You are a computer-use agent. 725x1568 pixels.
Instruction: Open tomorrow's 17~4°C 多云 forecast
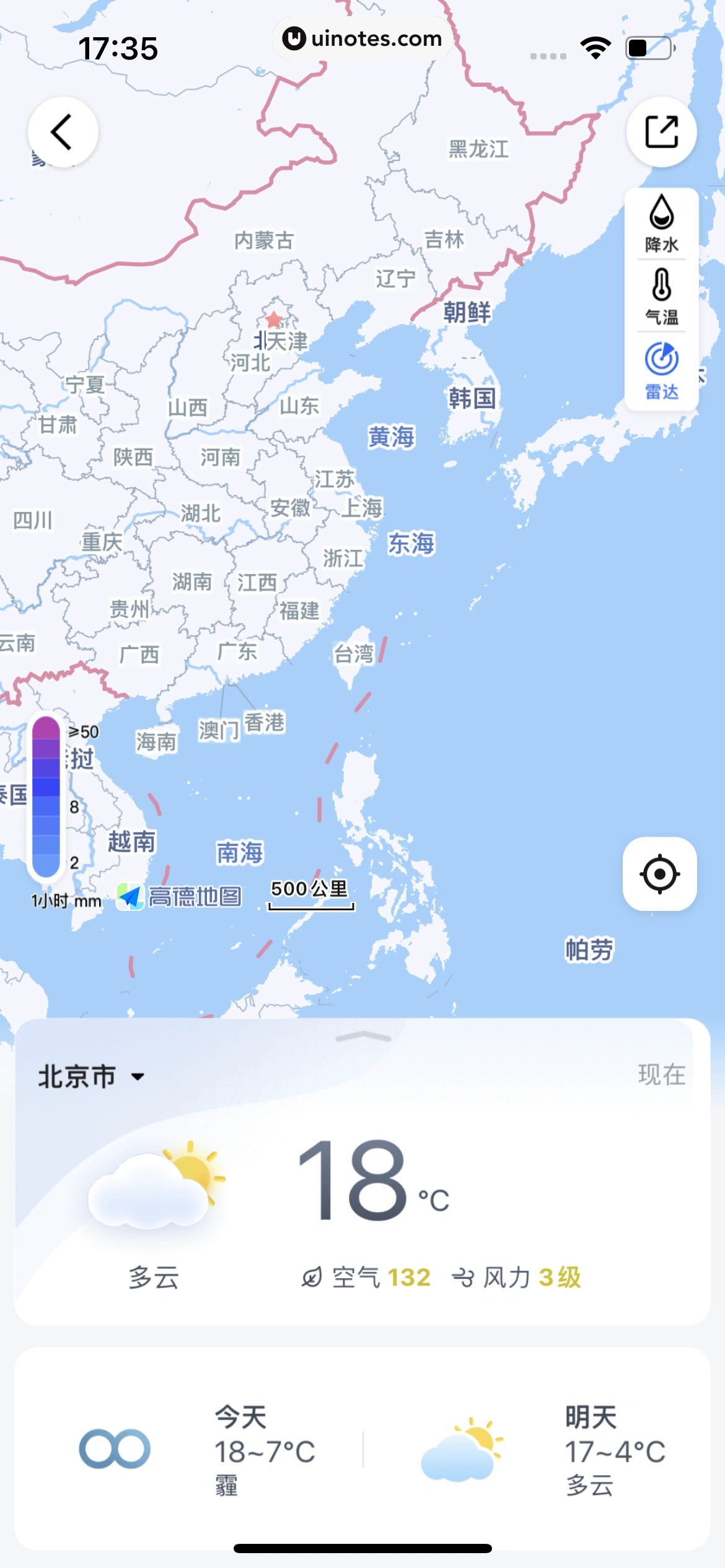(539, 1450)
